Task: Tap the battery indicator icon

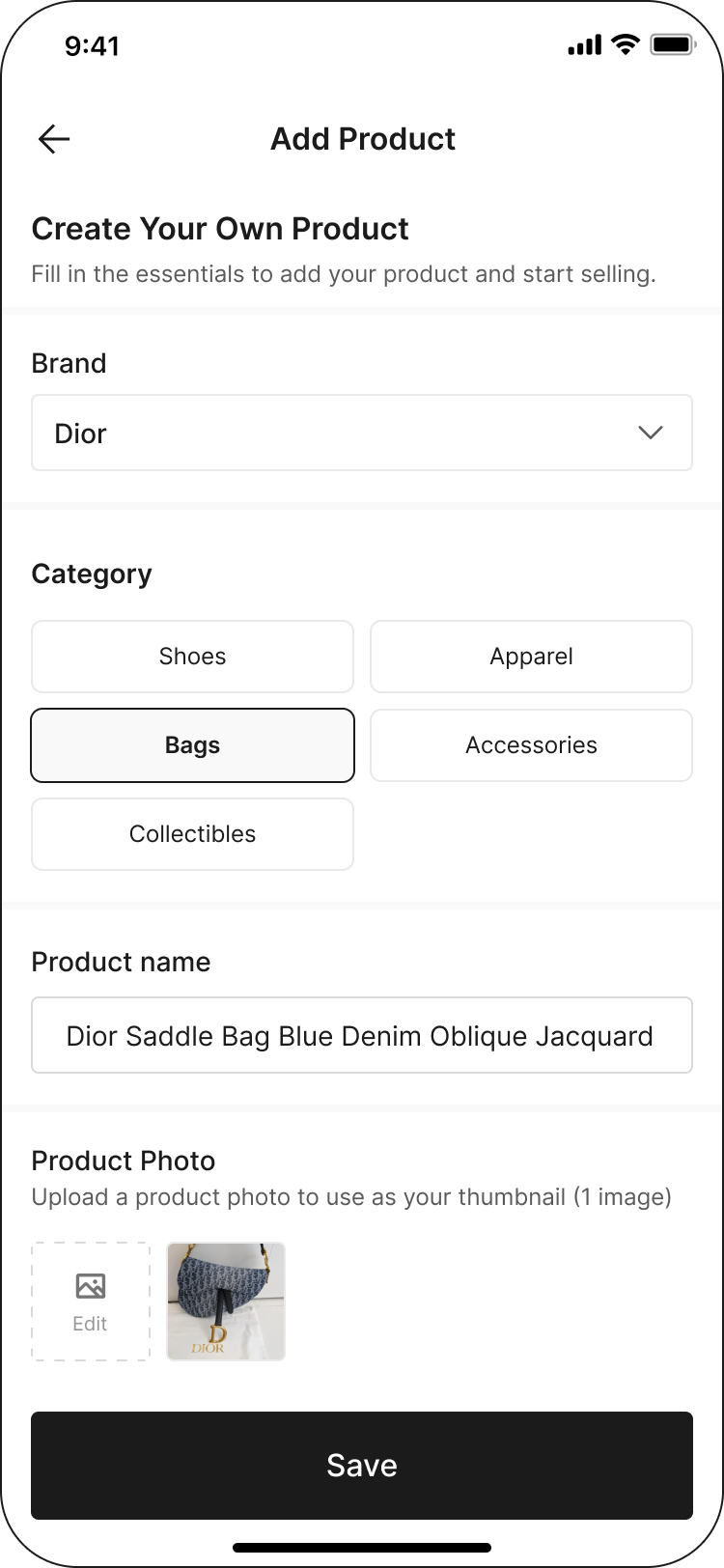Action: 673,43
